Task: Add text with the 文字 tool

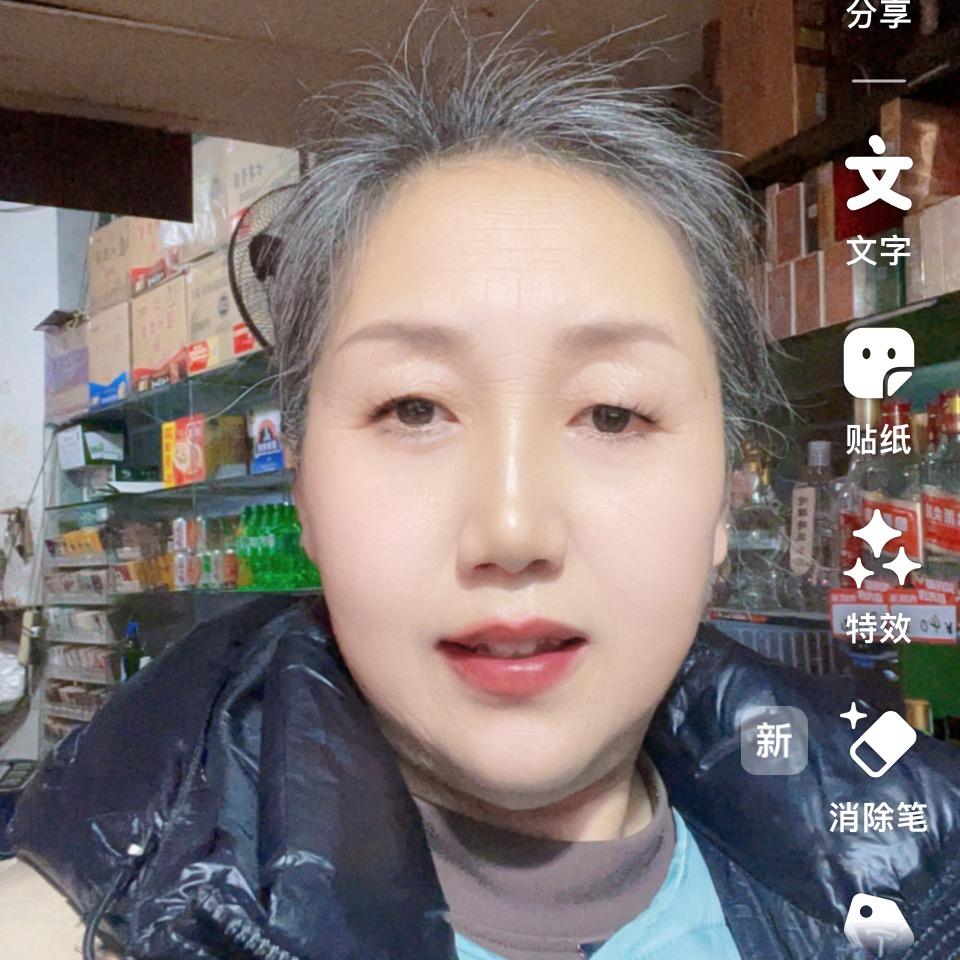Action: point(878,198)
